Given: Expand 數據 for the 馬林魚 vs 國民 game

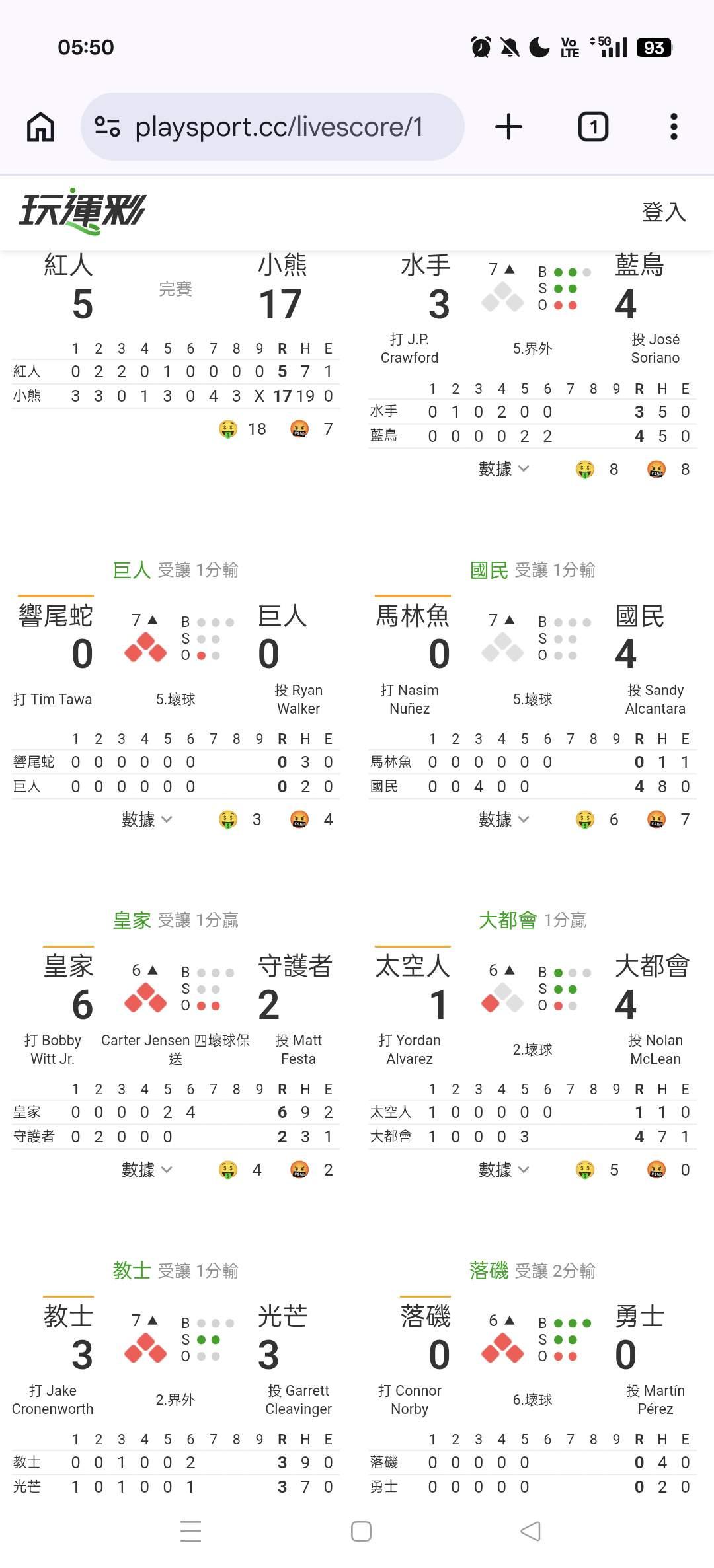Looking at the screenshot, I should click(x=504, y=819).
